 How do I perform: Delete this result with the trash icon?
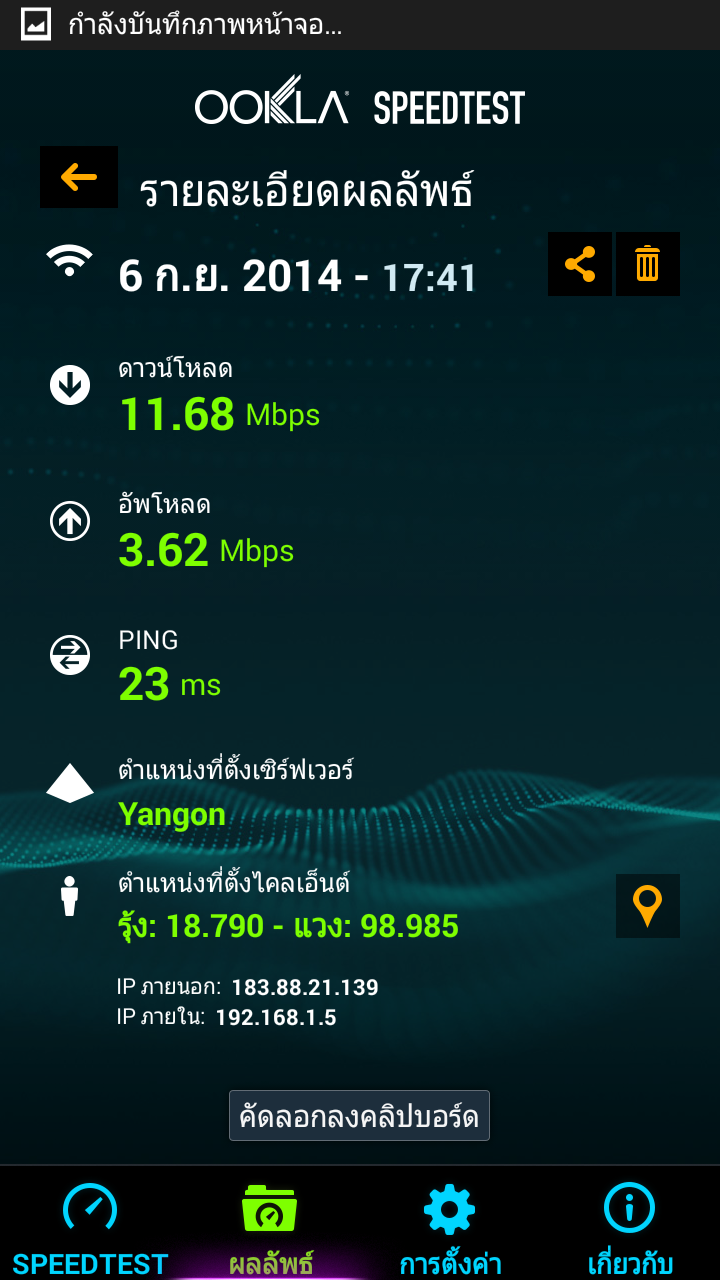pyautogui.click(x=648, y=264)
